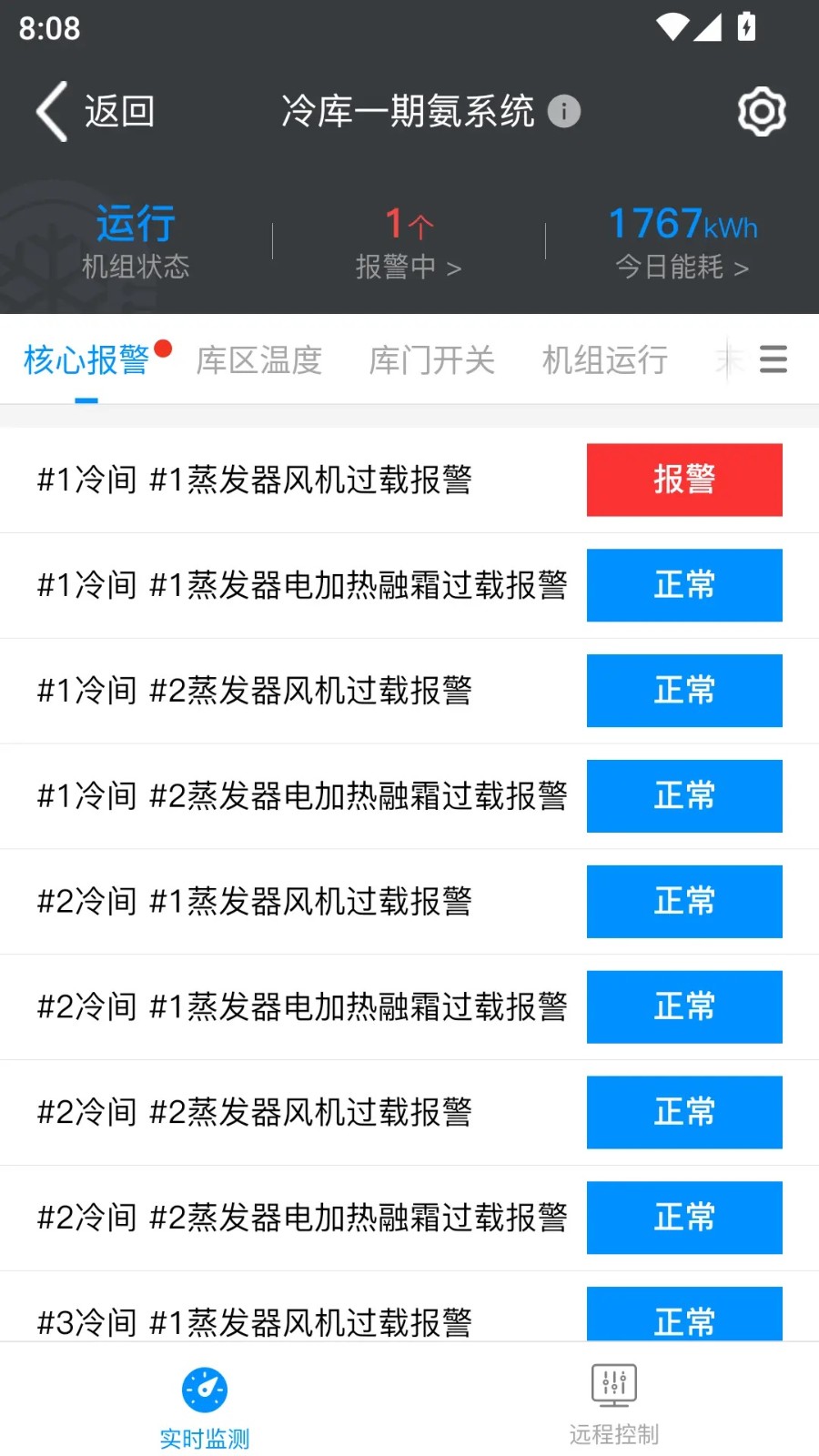
Task: Toggle #1冷间 #1蒸发器风机过载报警 status
Action: pyautogui.click(x=683, y=480)
